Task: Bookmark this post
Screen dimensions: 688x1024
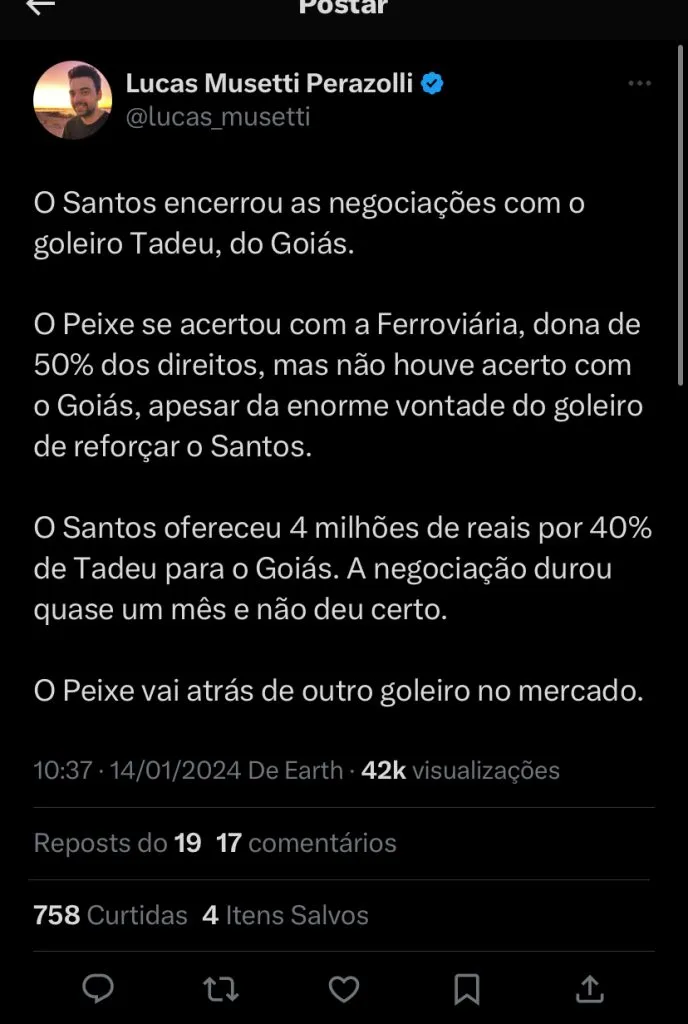Action: click(466, 989)
